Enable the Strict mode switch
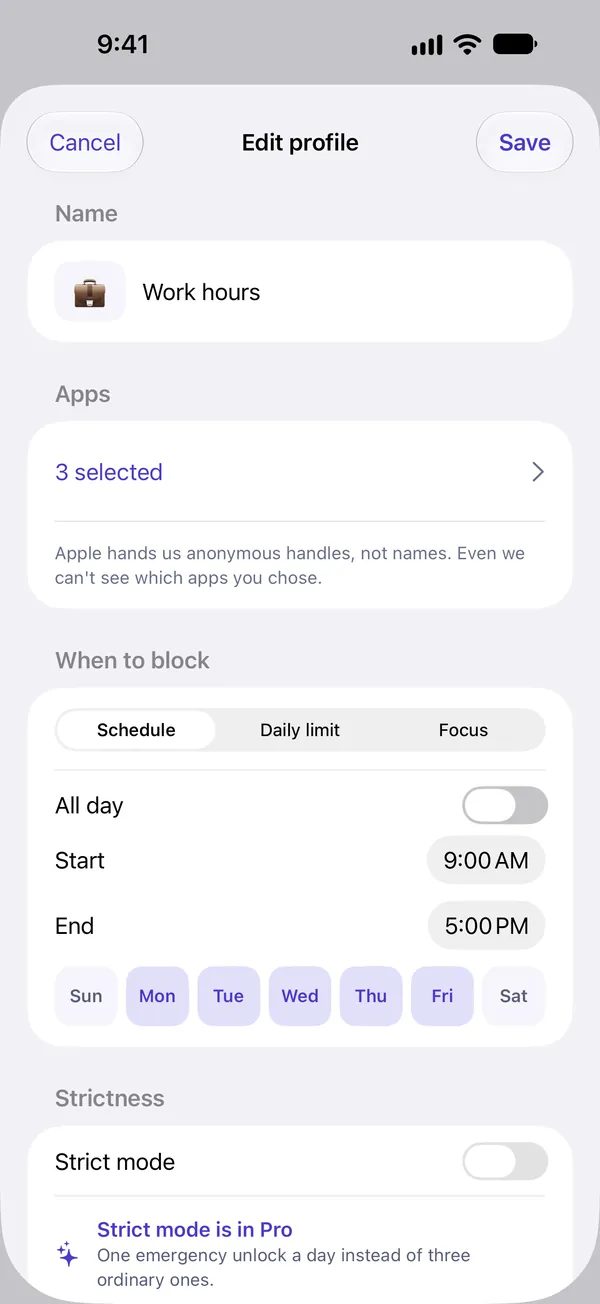Screen dimensions: 600x1304 [505, 1162]
